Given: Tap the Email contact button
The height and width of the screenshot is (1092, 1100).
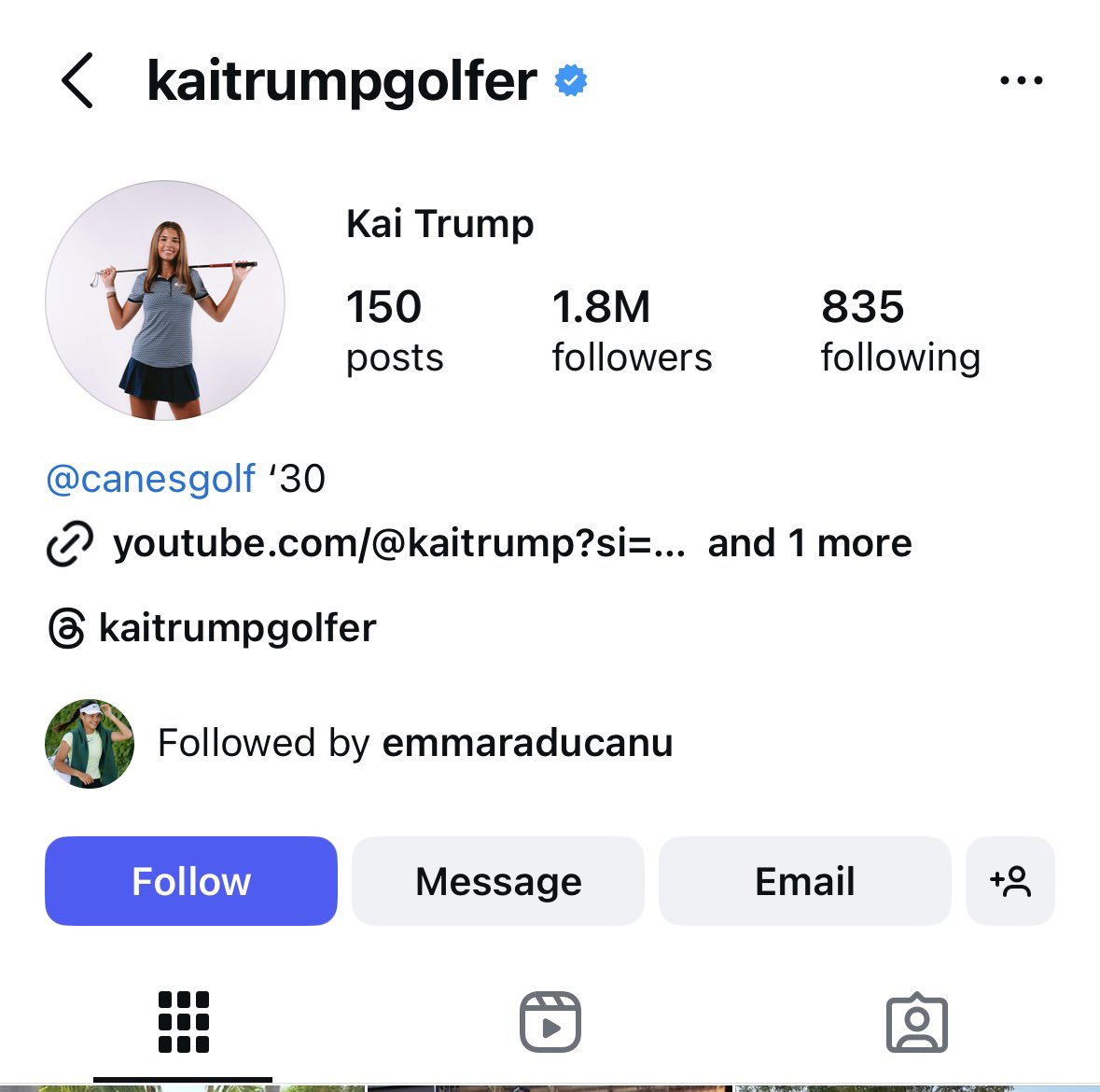Looking at the screenshot, I should point(804,881).
